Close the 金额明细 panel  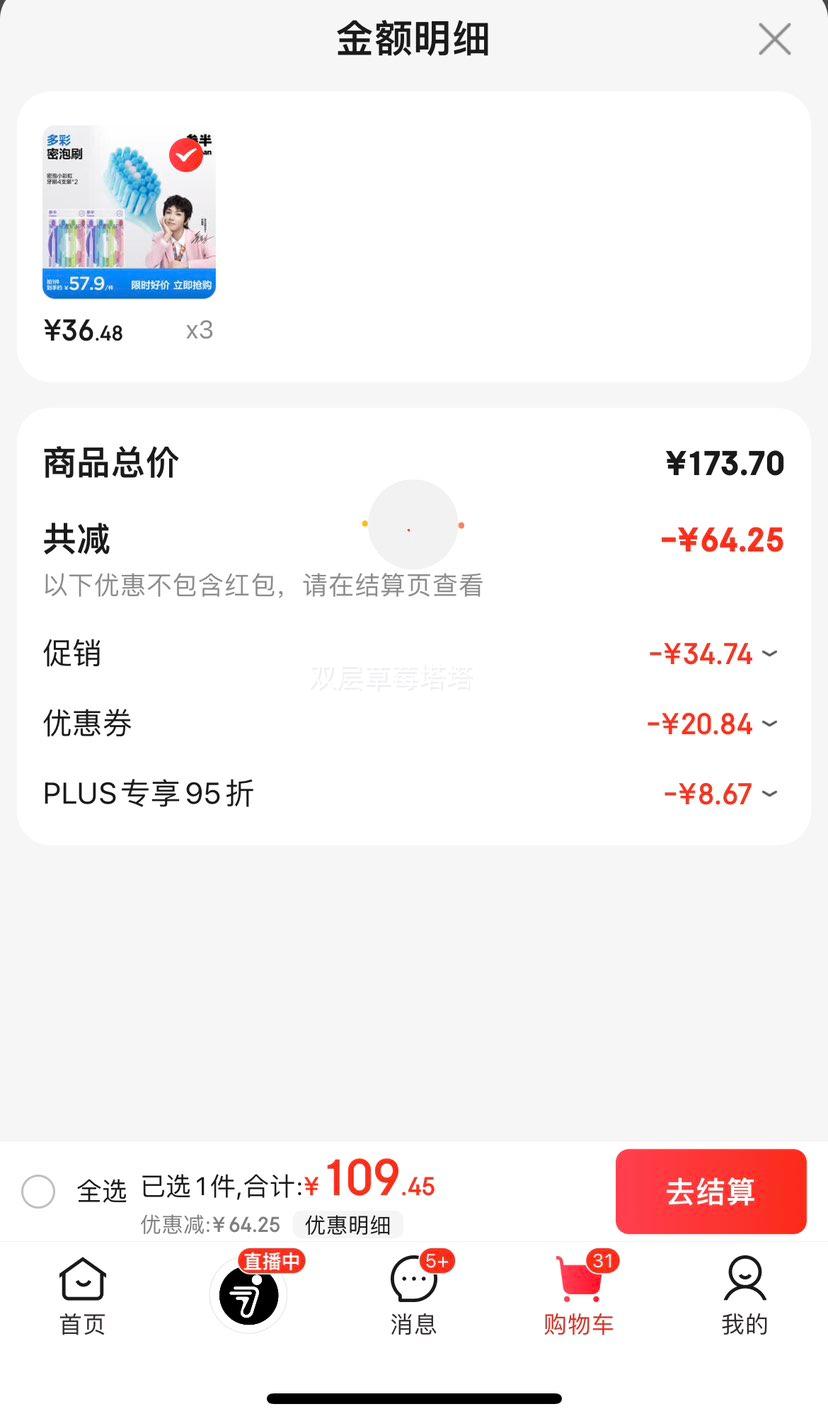[x=774, y=38]
